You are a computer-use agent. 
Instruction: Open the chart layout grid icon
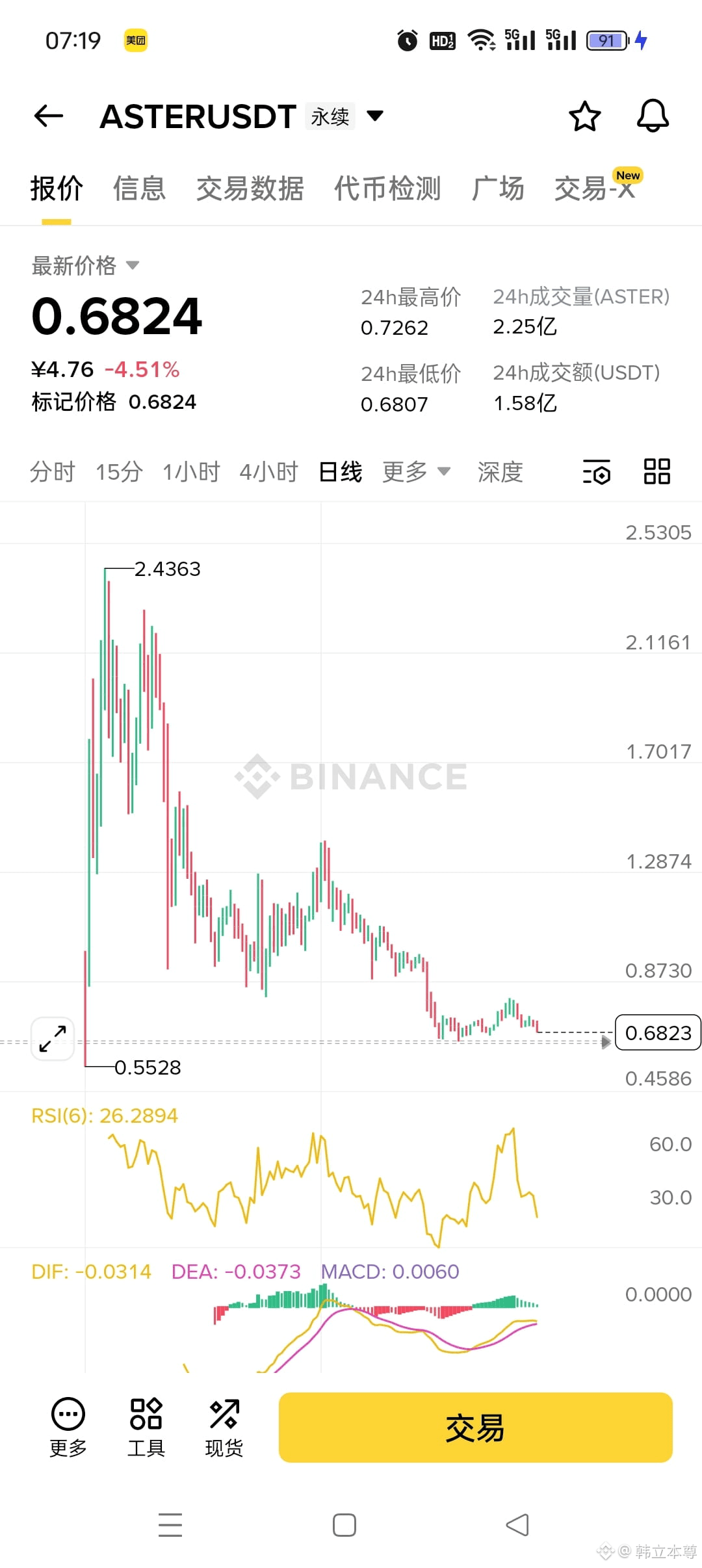[x=656, y=472]
